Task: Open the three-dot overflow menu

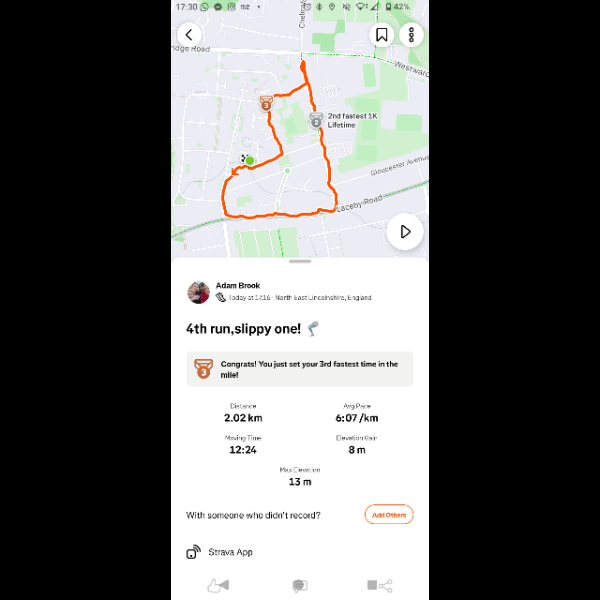Action: pos(411,35)
